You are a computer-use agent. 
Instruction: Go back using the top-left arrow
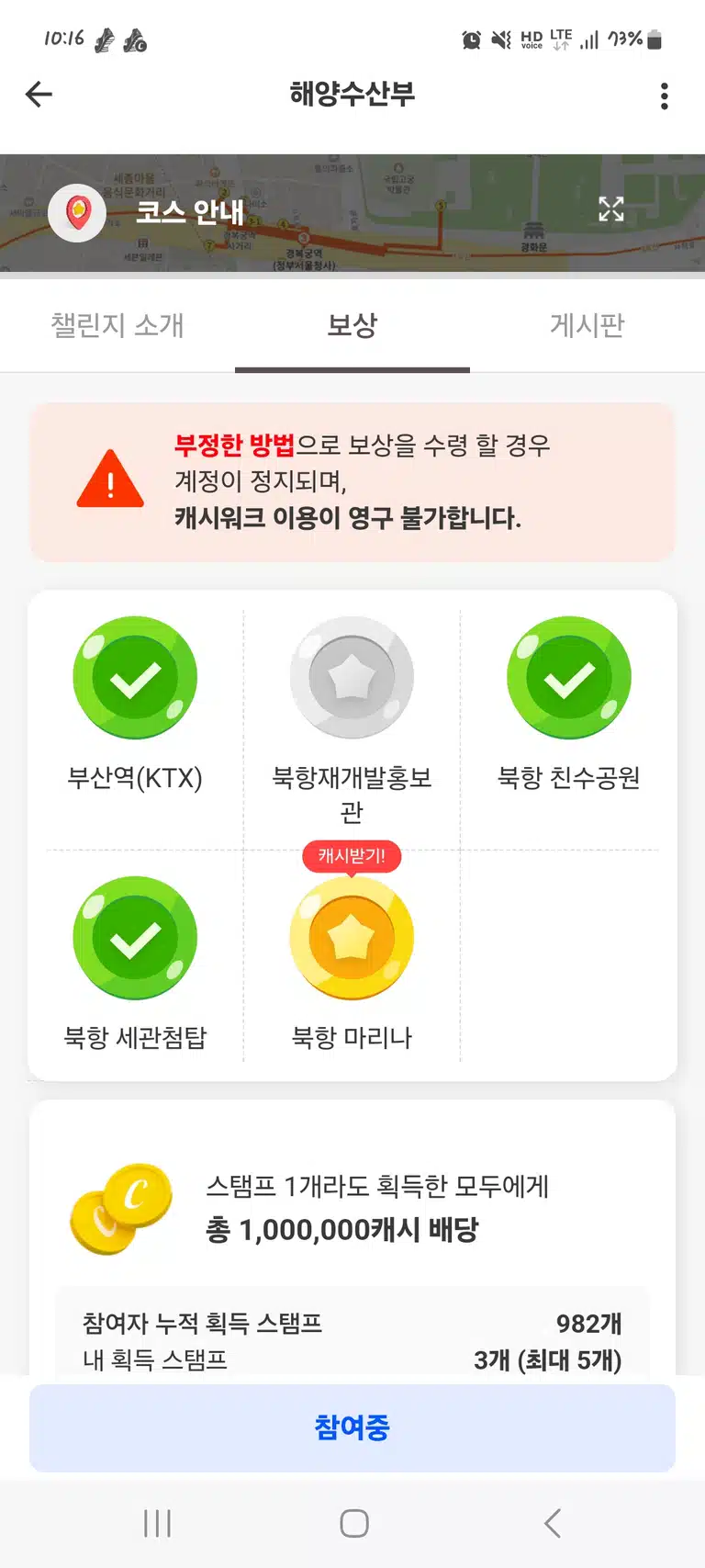[x=39, y=94]
